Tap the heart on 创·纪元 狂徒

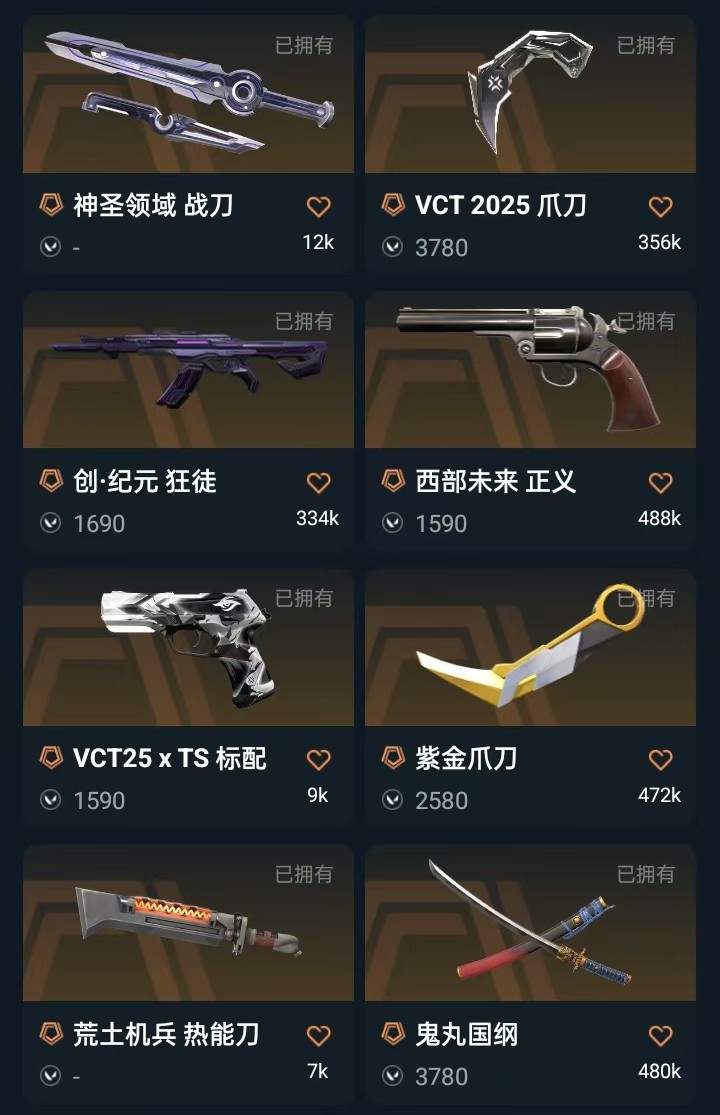318,483
